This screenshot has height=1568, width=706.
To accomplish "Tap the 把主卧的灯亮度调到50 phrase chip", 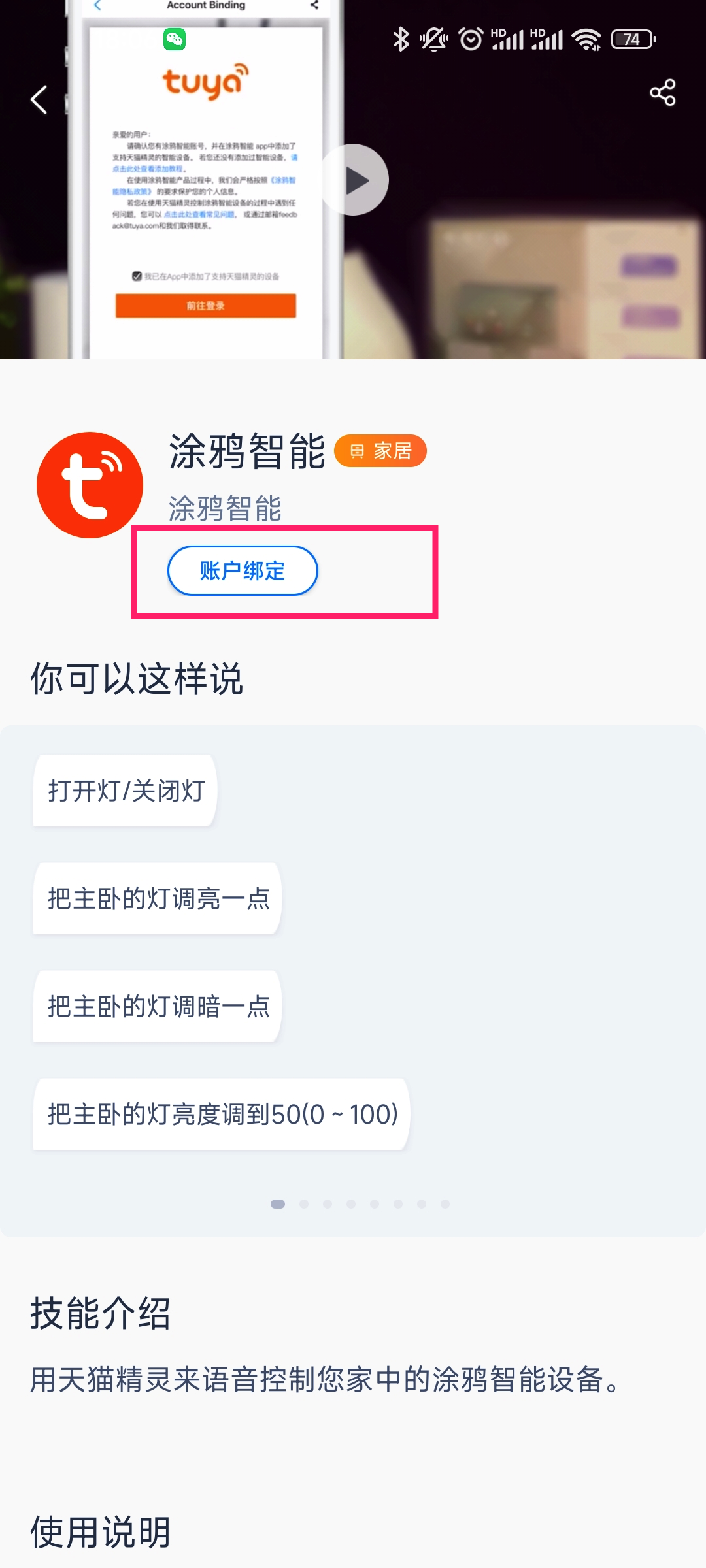I will (221, 1114).
